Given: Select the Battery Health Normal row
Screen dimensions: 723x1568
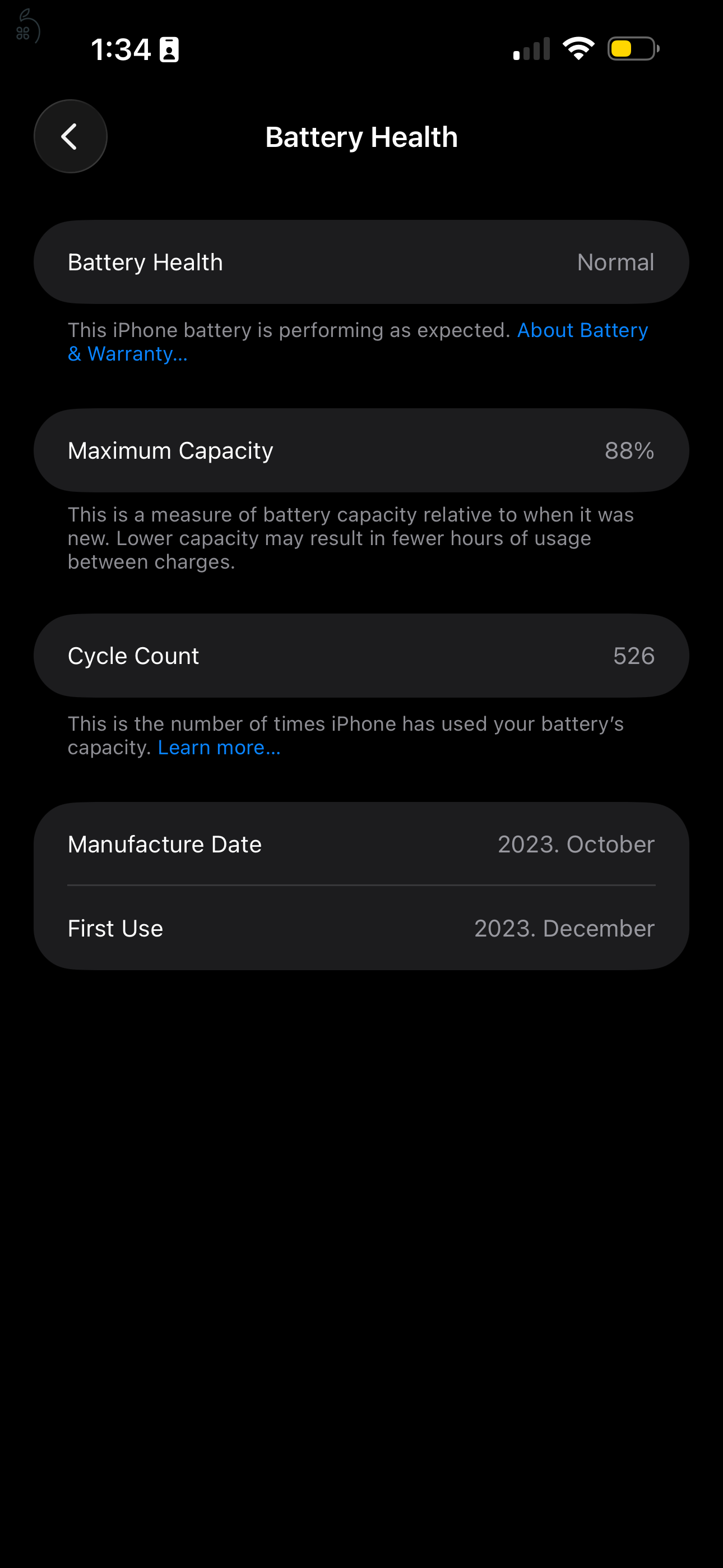Looking at the screenshot, I should tap(361, 261).
